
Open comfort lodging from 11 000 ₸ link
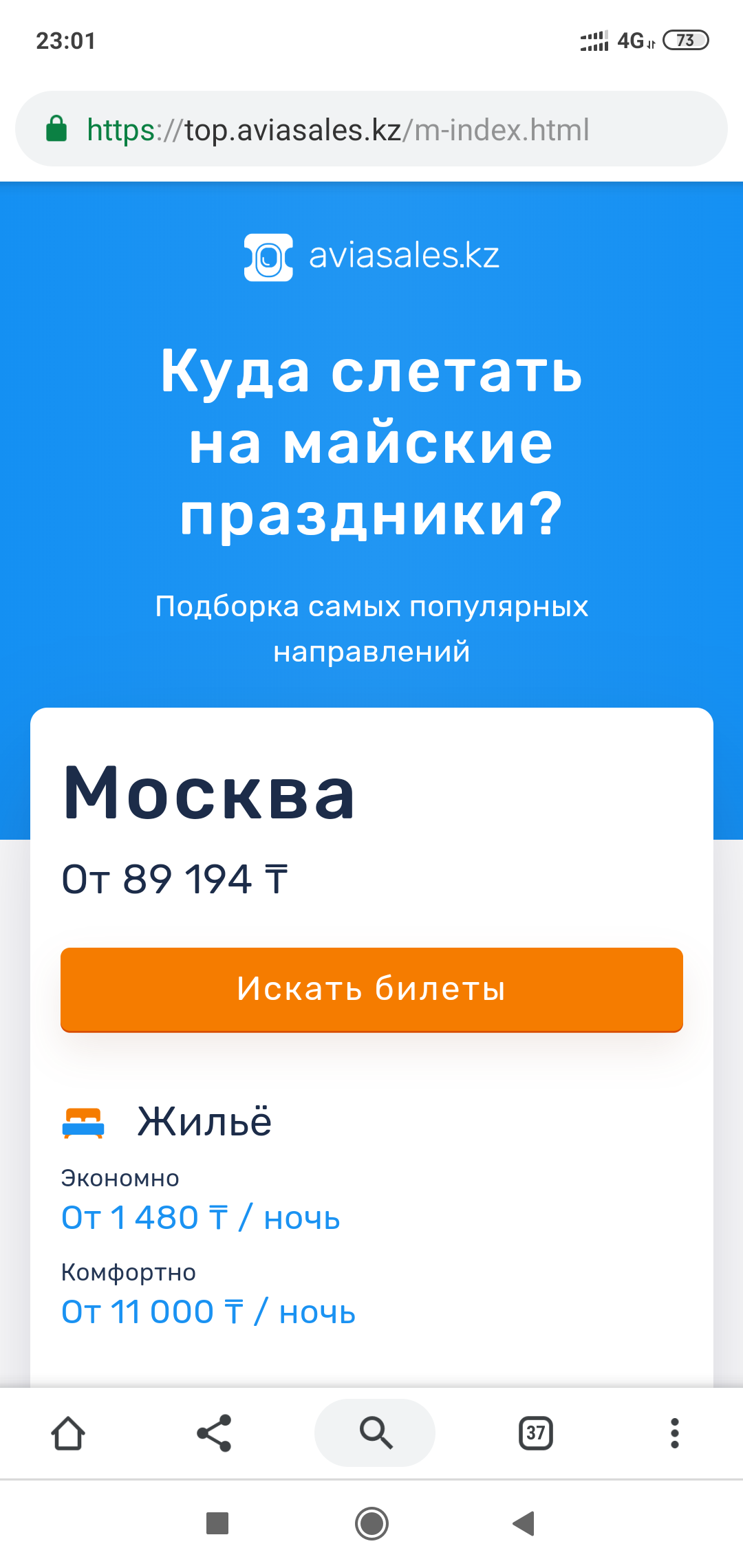[208, 1312]
